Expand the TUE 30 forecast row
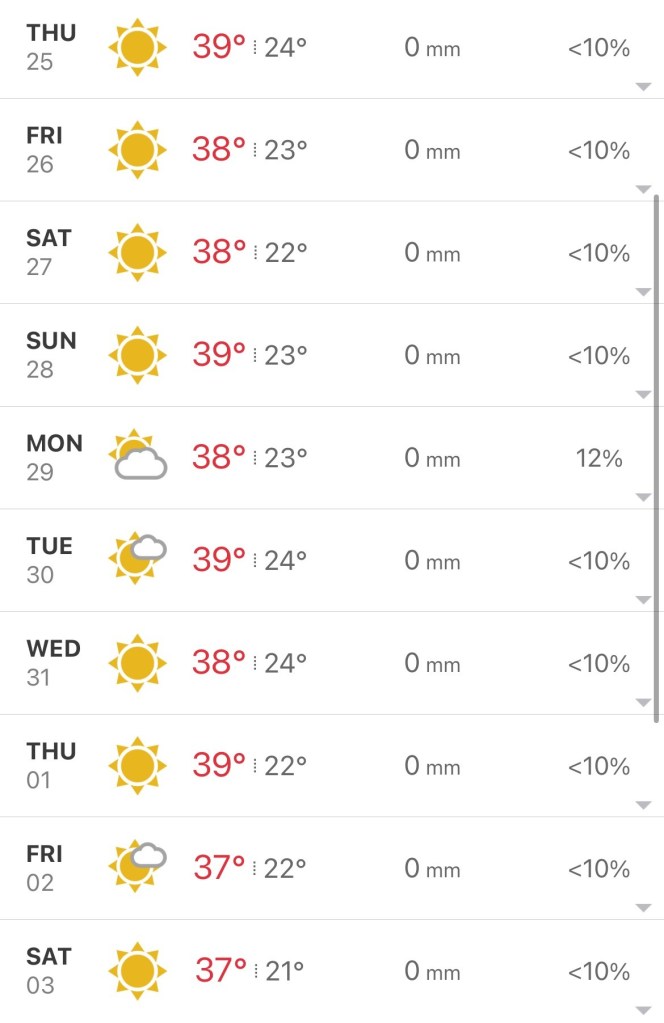664x1023 pixels. [643, 600]
